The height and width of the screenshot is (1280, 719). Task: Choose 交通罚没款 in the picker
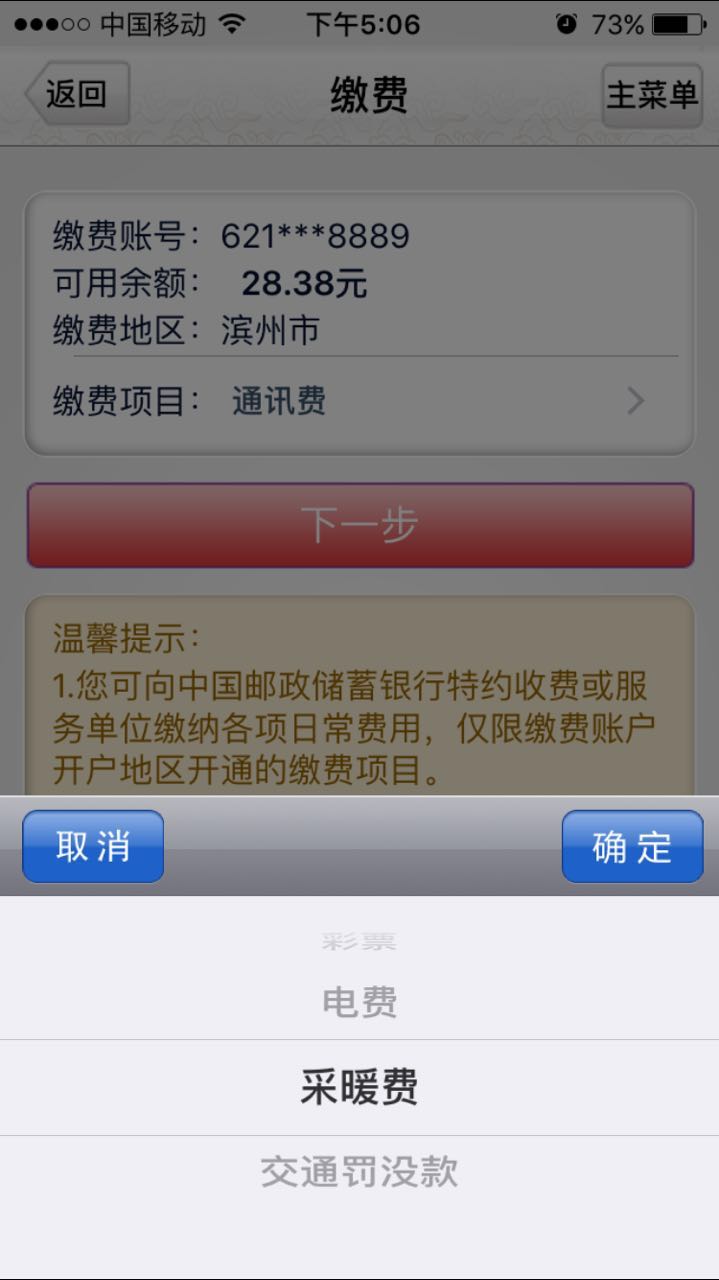click(359, 1172)
